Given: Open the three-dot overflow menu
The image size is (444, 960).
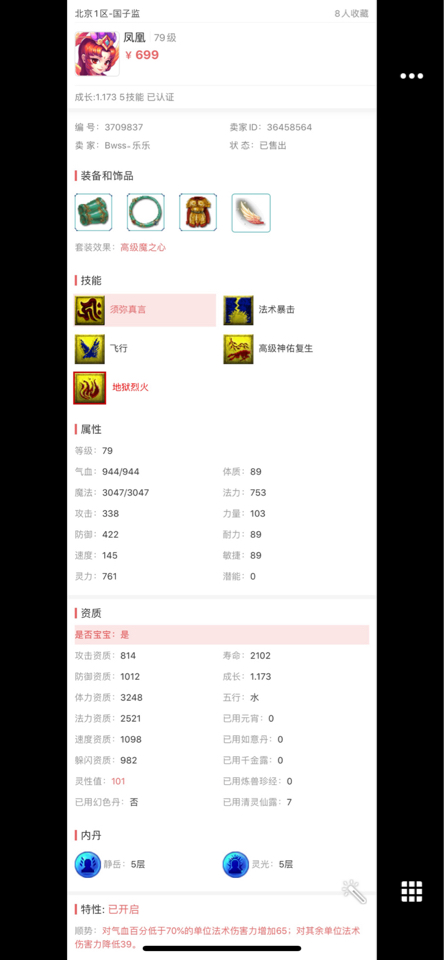Looking at the screenshot, I should (x=412, y=76).
